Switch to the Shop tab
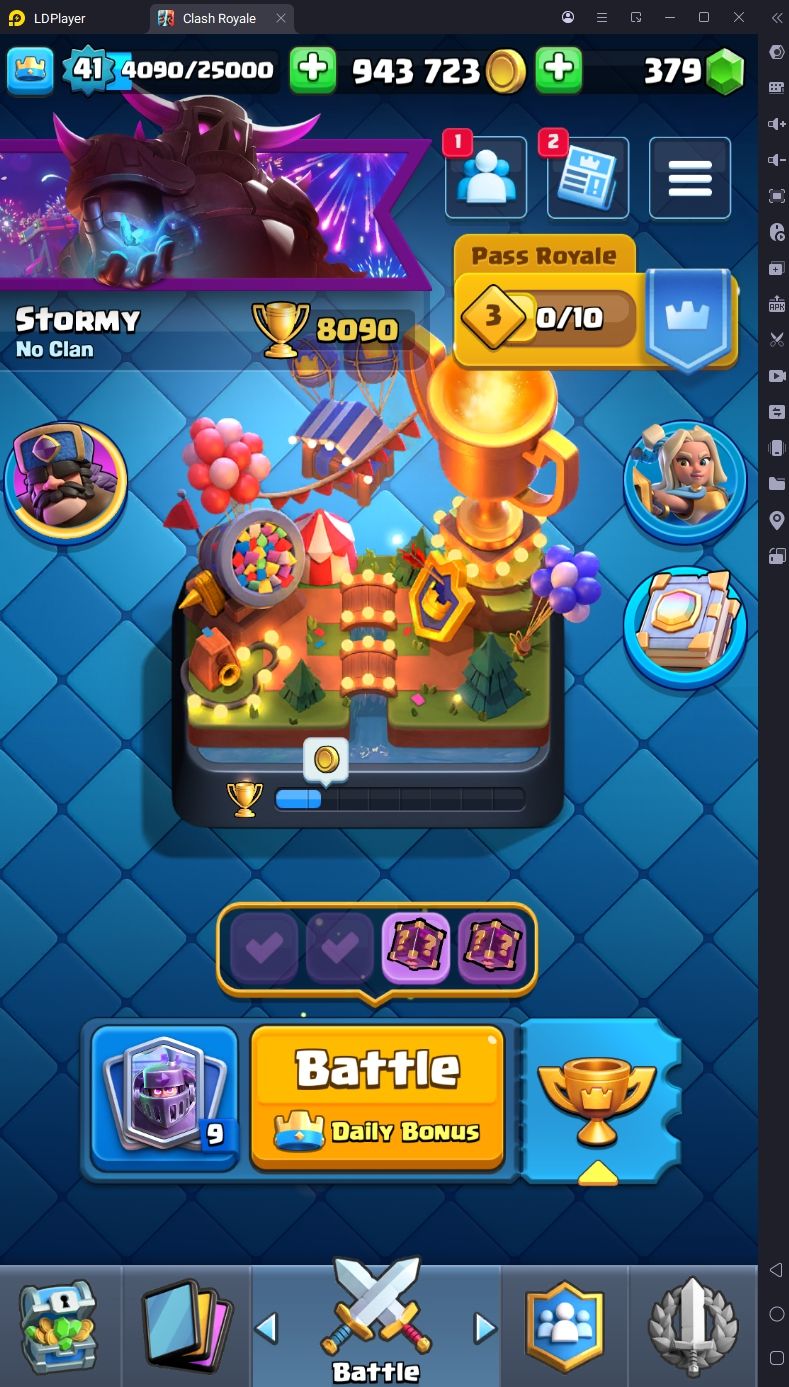Screen dimensions: 789x1387 pos(60,1323)
